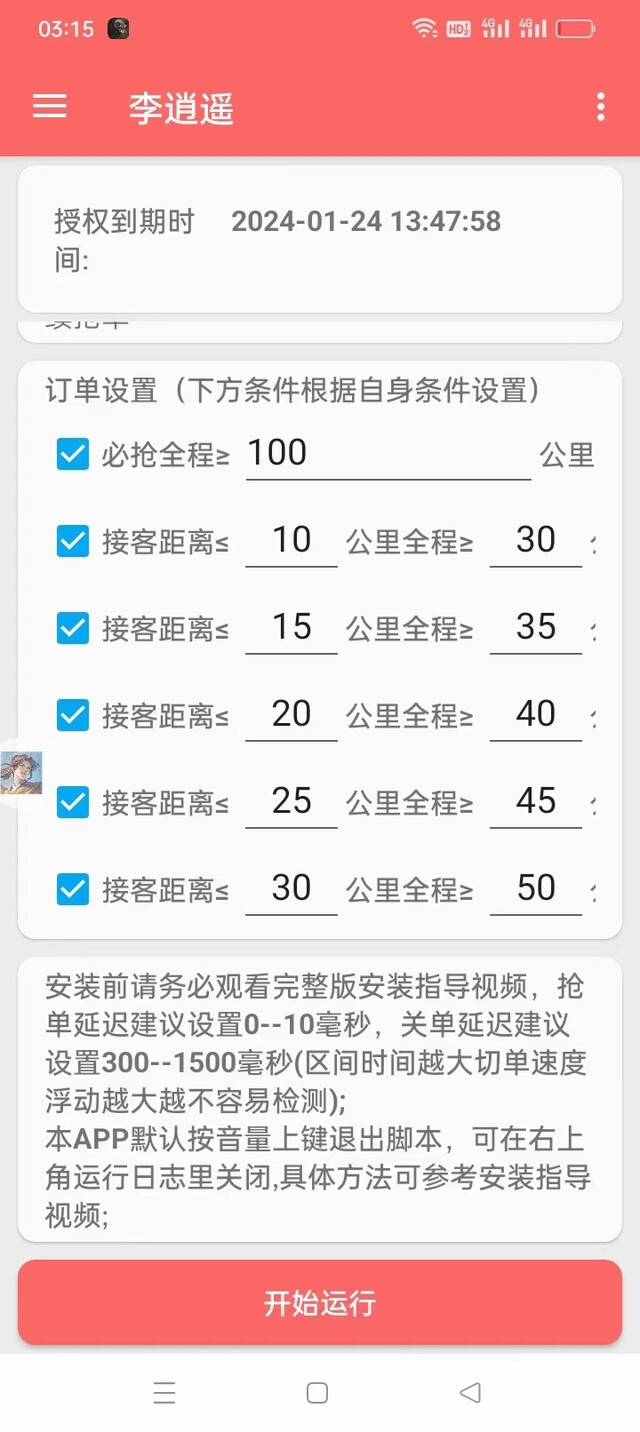Viewport: 640px width, 1432px height.
Task: Edit the 接客距离 field showing 10
Action: pyautogui.click(x=292, y=541)
